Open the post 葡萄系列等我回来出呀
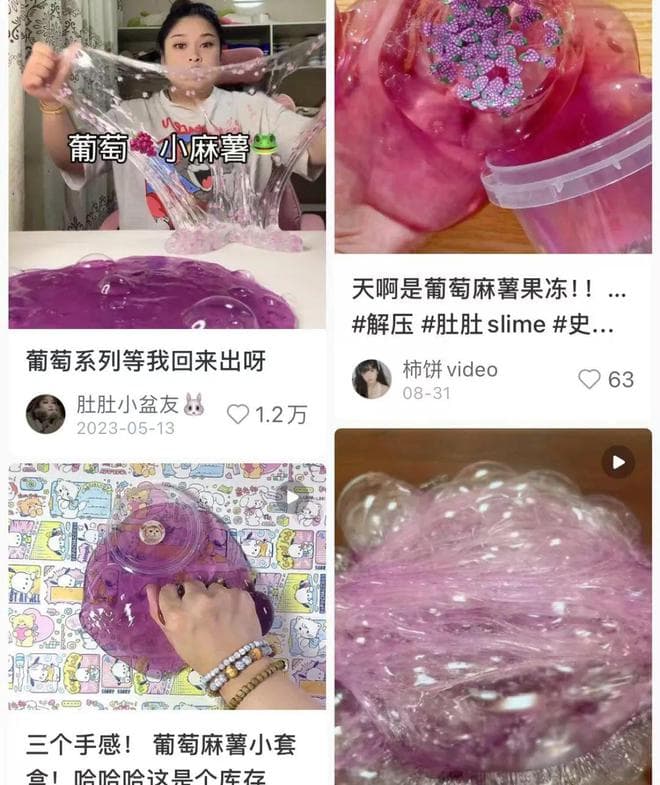Viewport: 660px width, 785px height. tap(146, 362)
